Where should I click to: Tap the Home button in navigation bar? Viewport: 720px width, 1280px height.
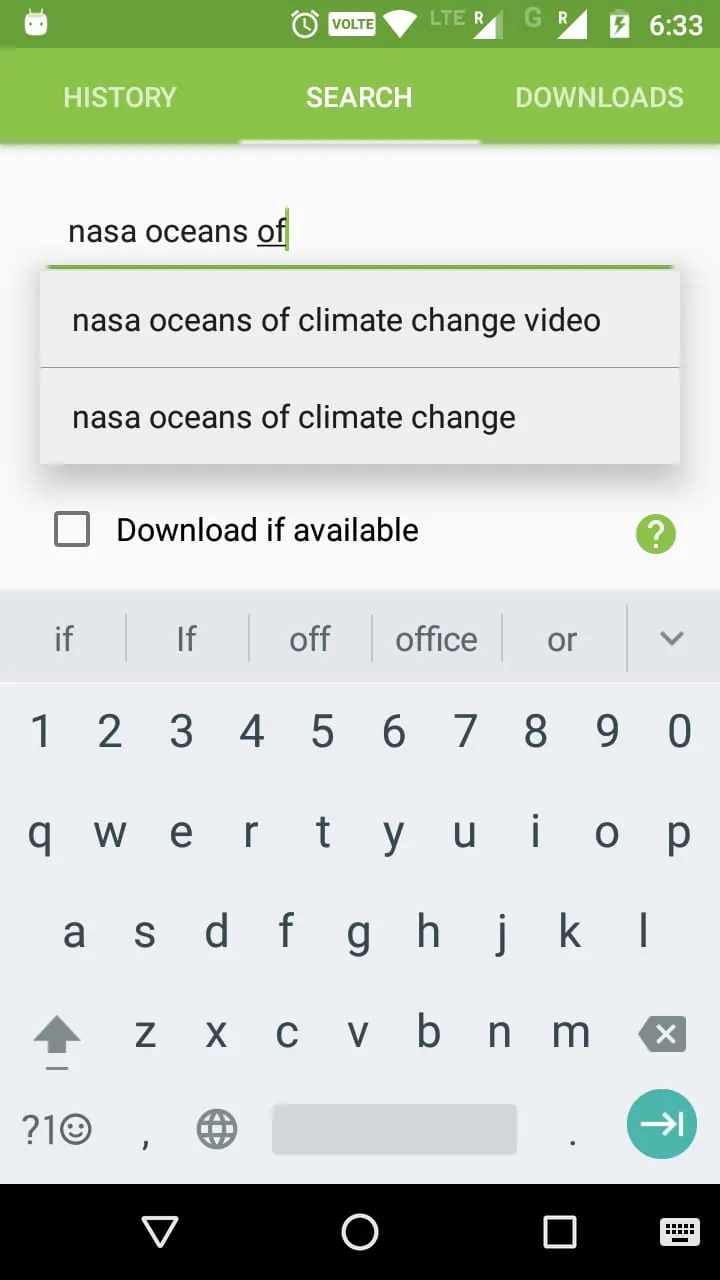[x=360, y=1233]
